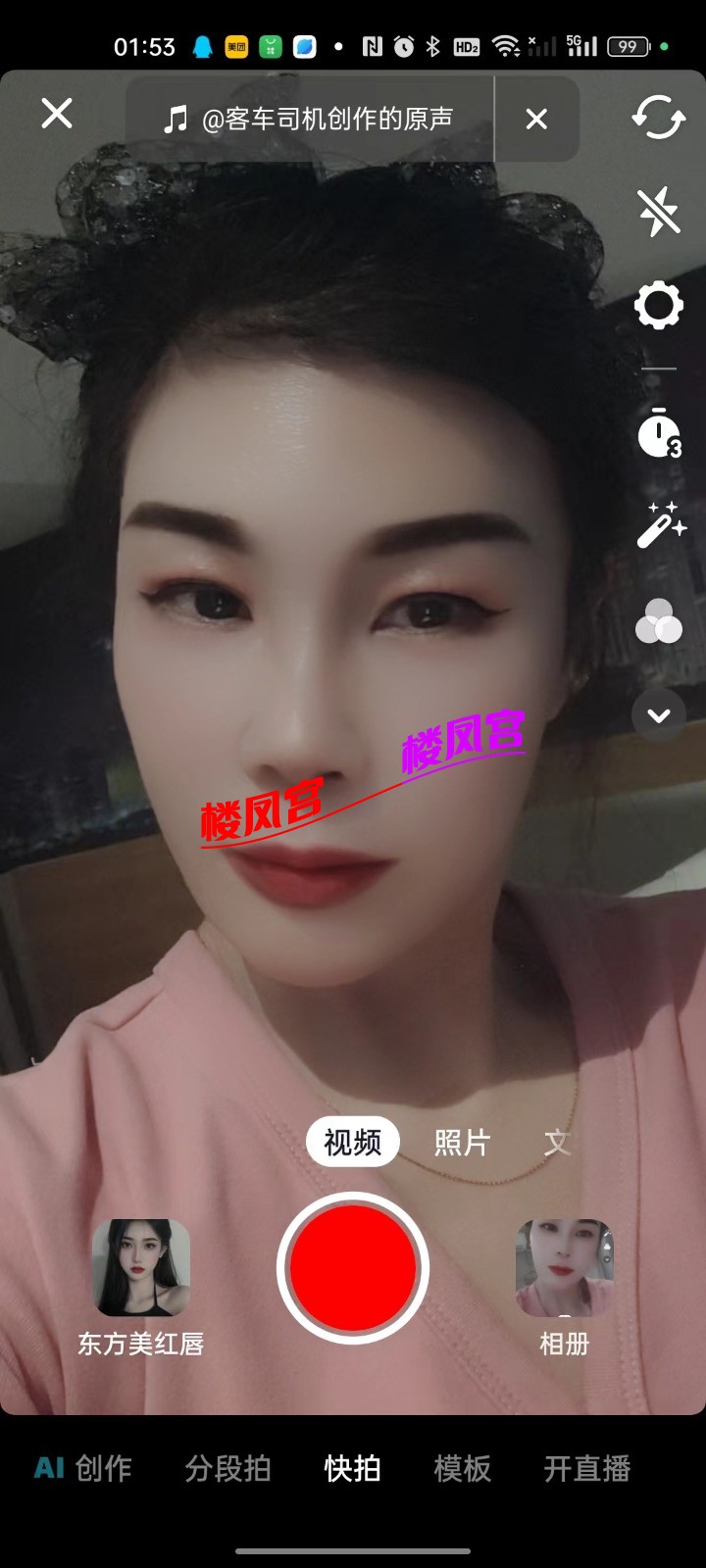Viewport: 706px width, 1568px height.
Task: Open the 相册 album
Action: coord(564,1268)
